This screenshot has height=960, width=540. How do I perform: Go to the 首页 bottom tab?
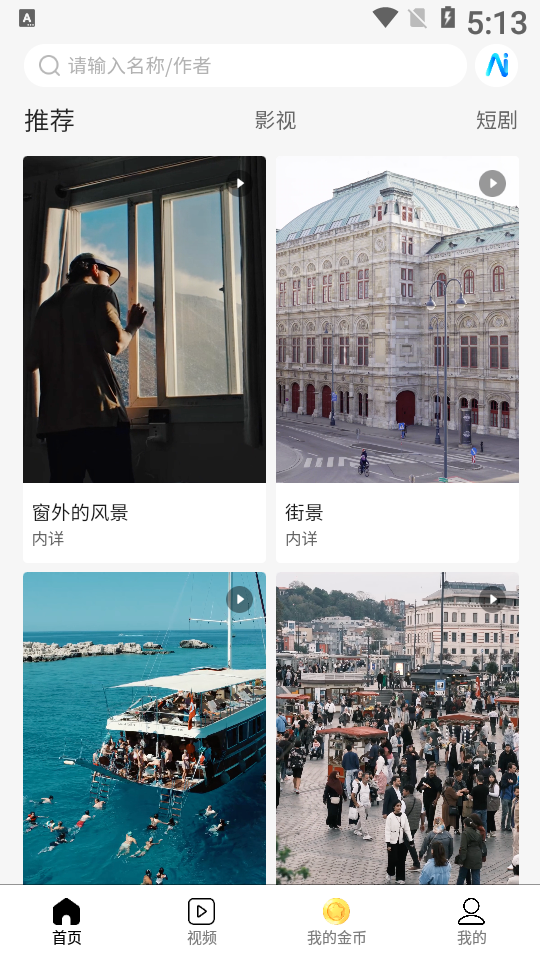coord(67,921)
